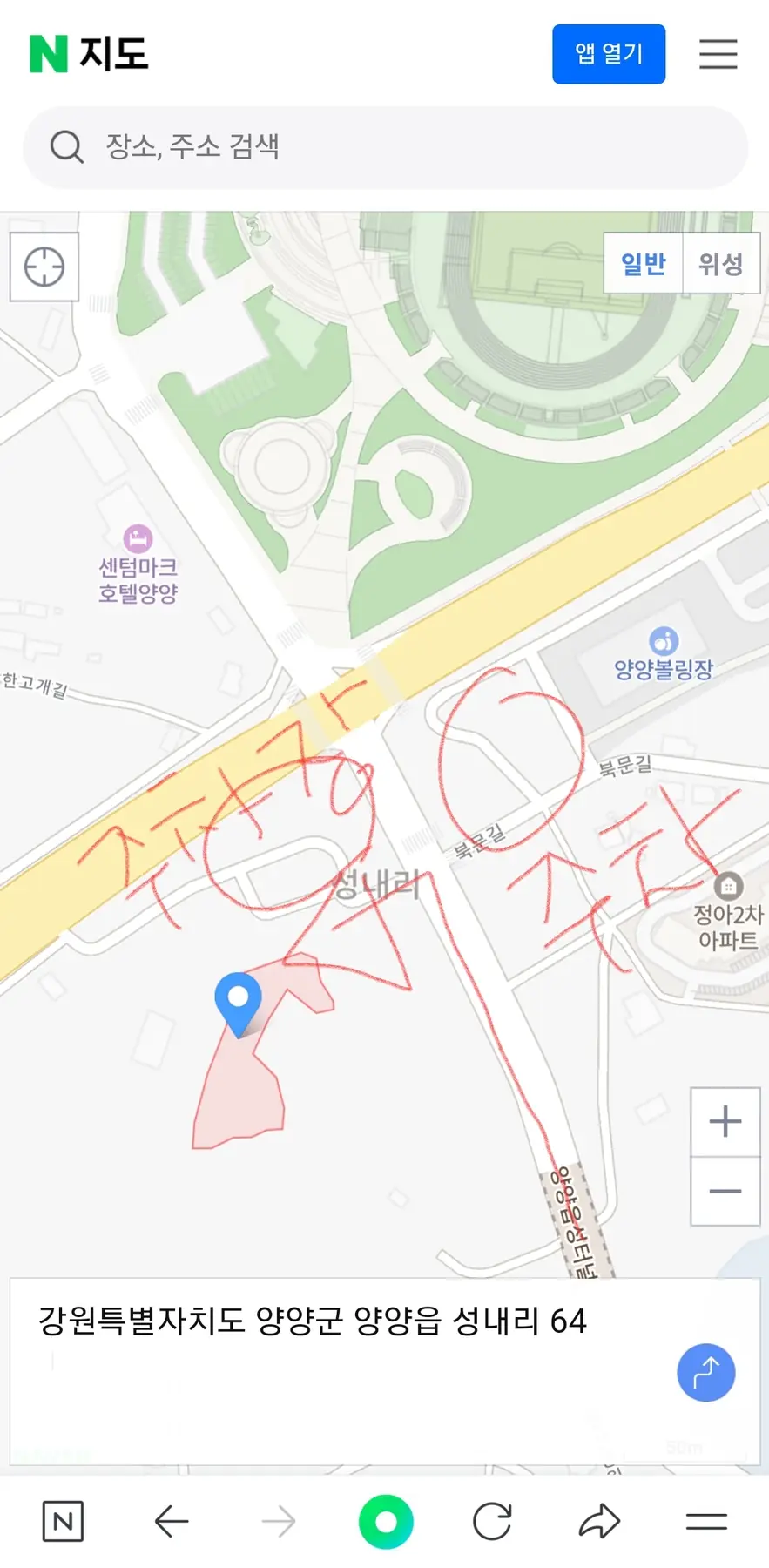Go to the Naver home page
This screenshot has width=769, height=1568.
(x=63, y=1522)
